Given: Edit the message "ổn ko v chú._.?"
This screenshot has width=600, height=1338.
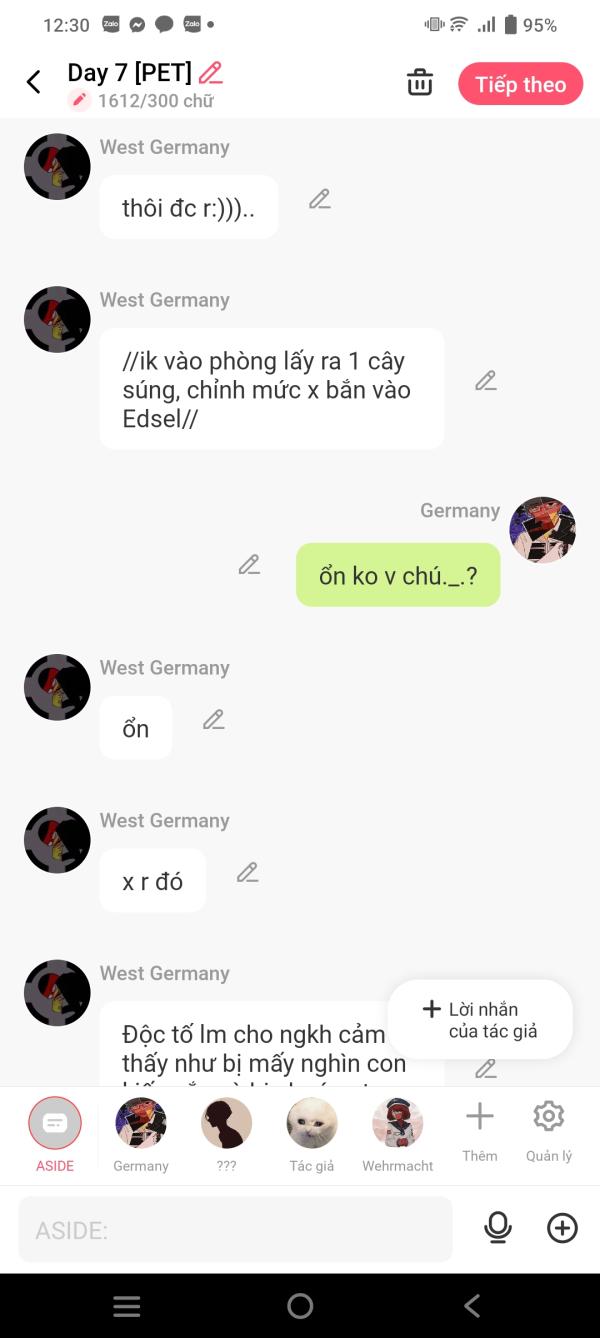Looking at the screenshot, I should pyautogui.click(x=249, y=565).
